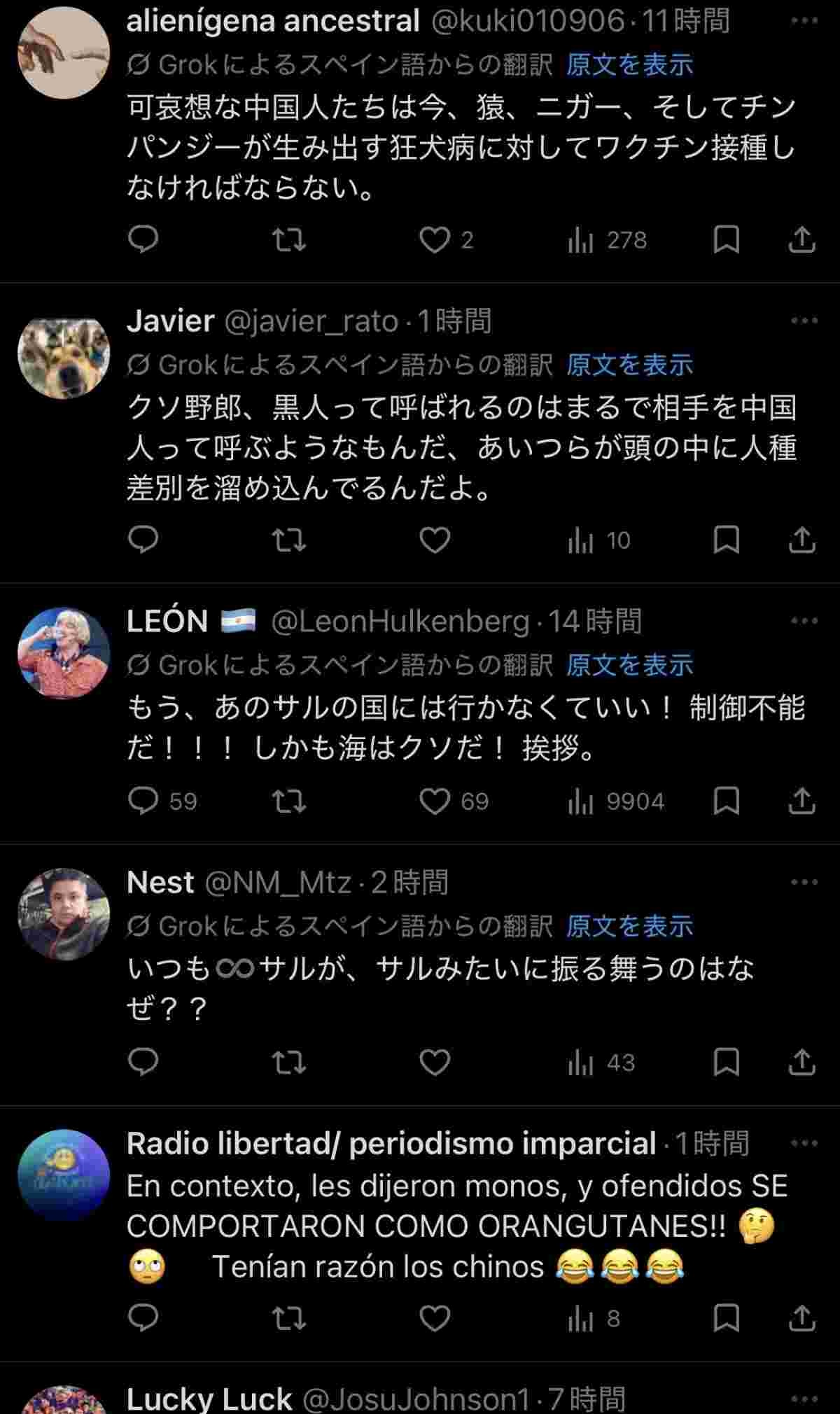
Task: Share the reply by alienígena ancestral
Action: point(801,240)
